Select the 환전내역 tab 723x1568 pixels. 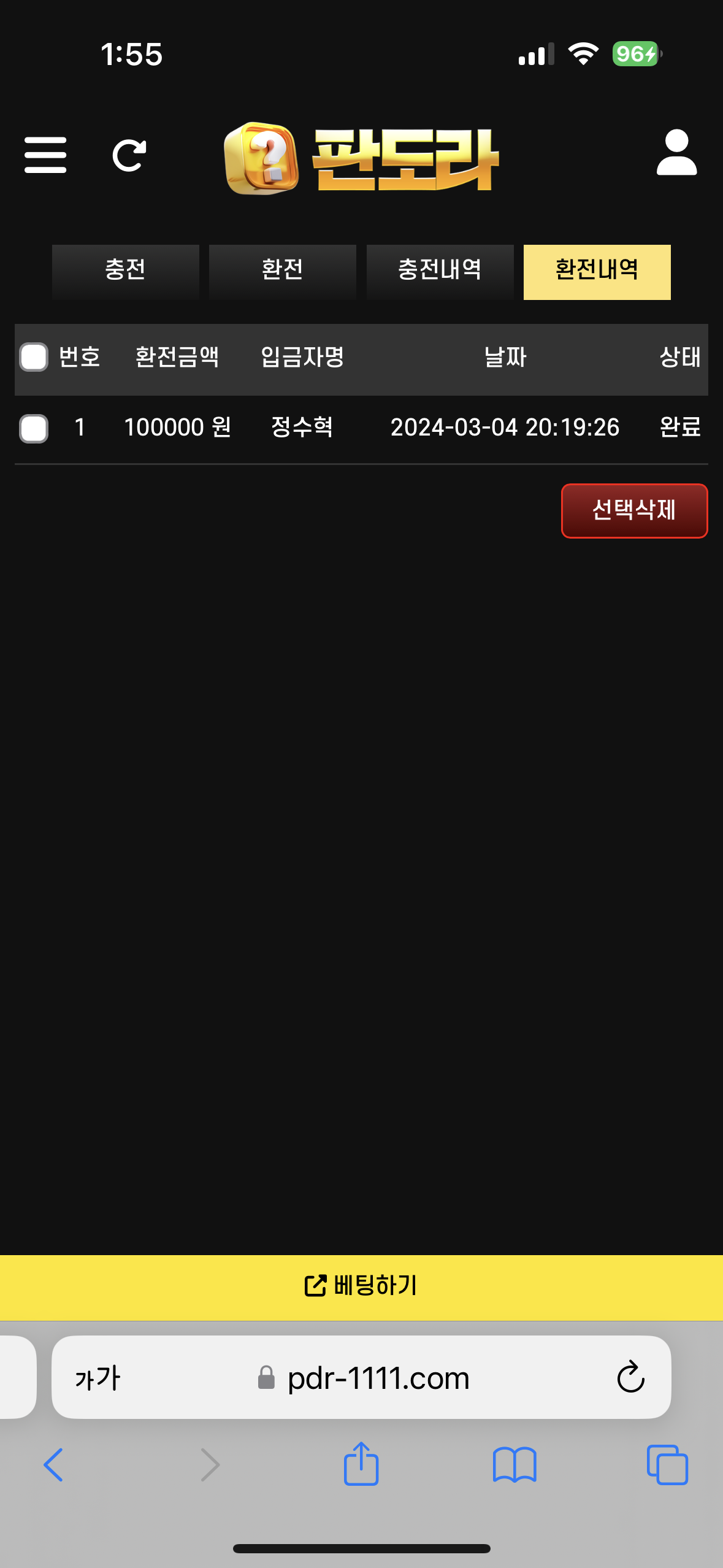coord(597,271)
